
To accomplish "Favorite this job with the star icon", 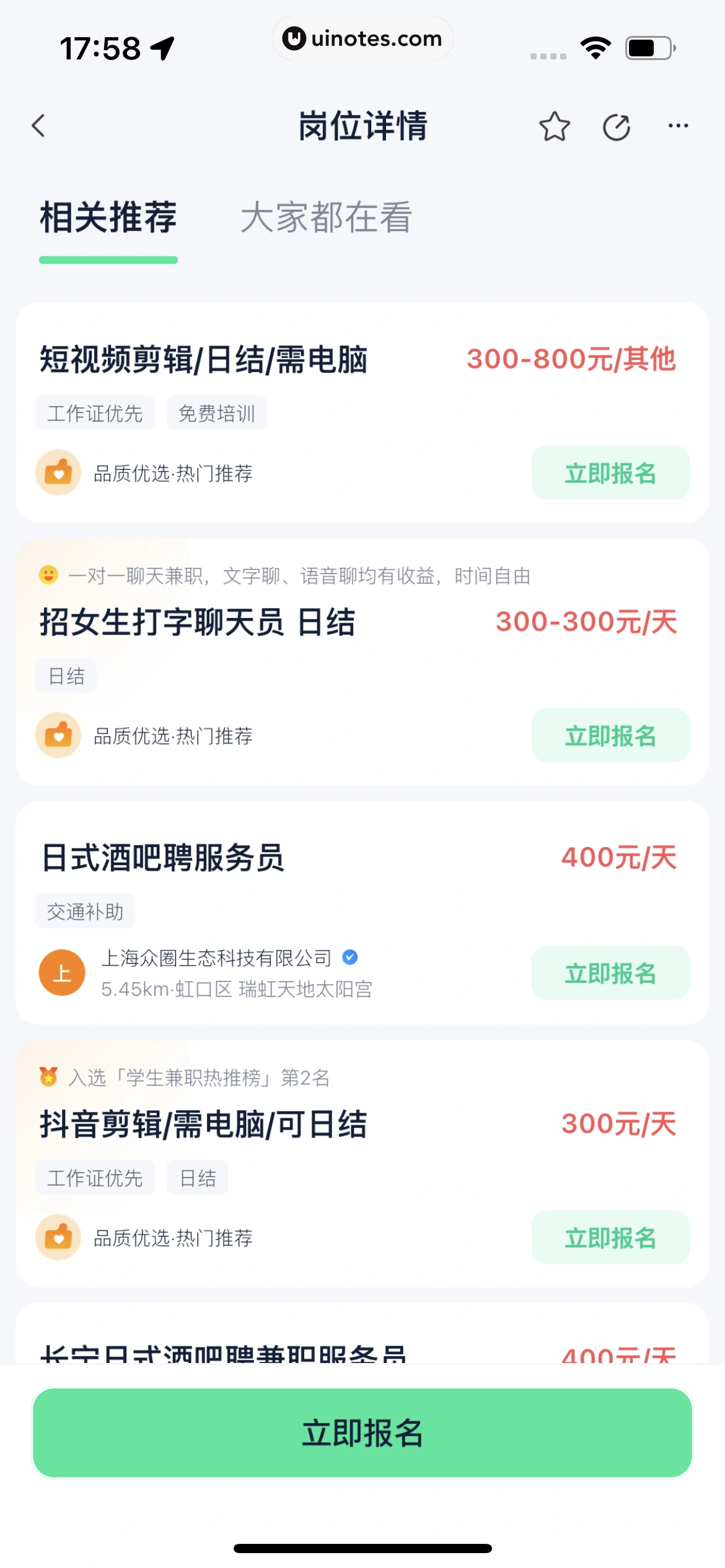I will pyautogui.click(x=554, y=127).
